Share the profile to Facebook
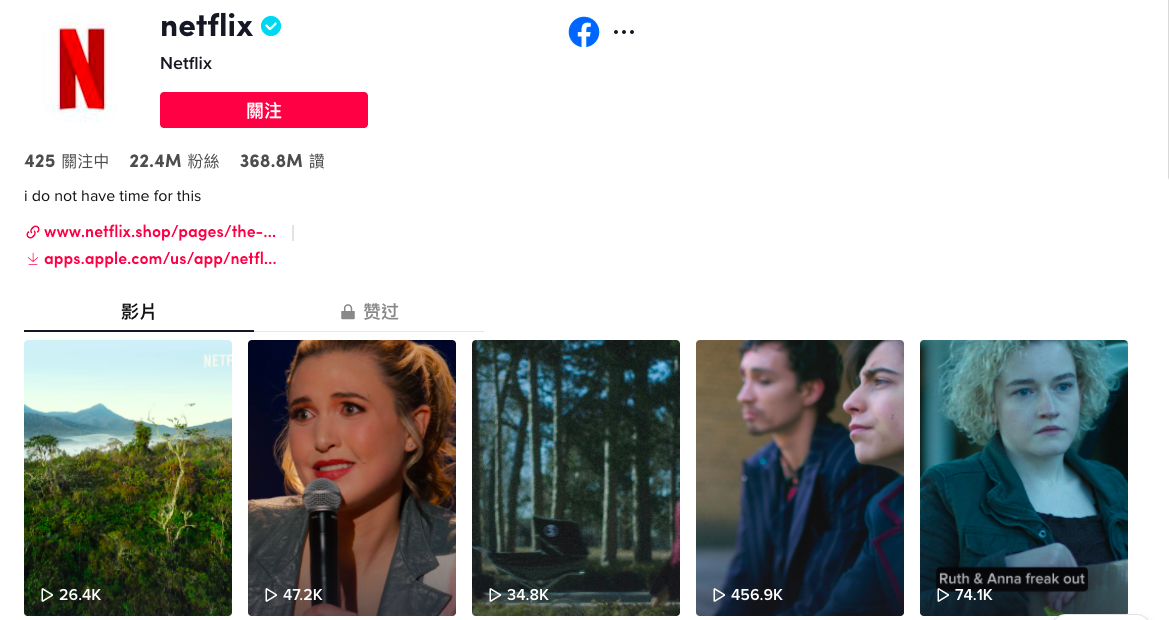Image resolution: width=1169 pixels, height=620 pixels. click(x=584, y=32)
